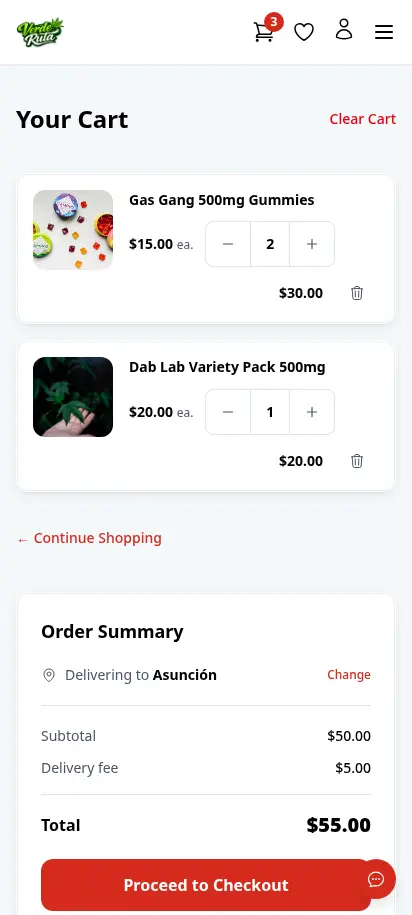Open Gas Gang Gummies product image

pos(73,230)
